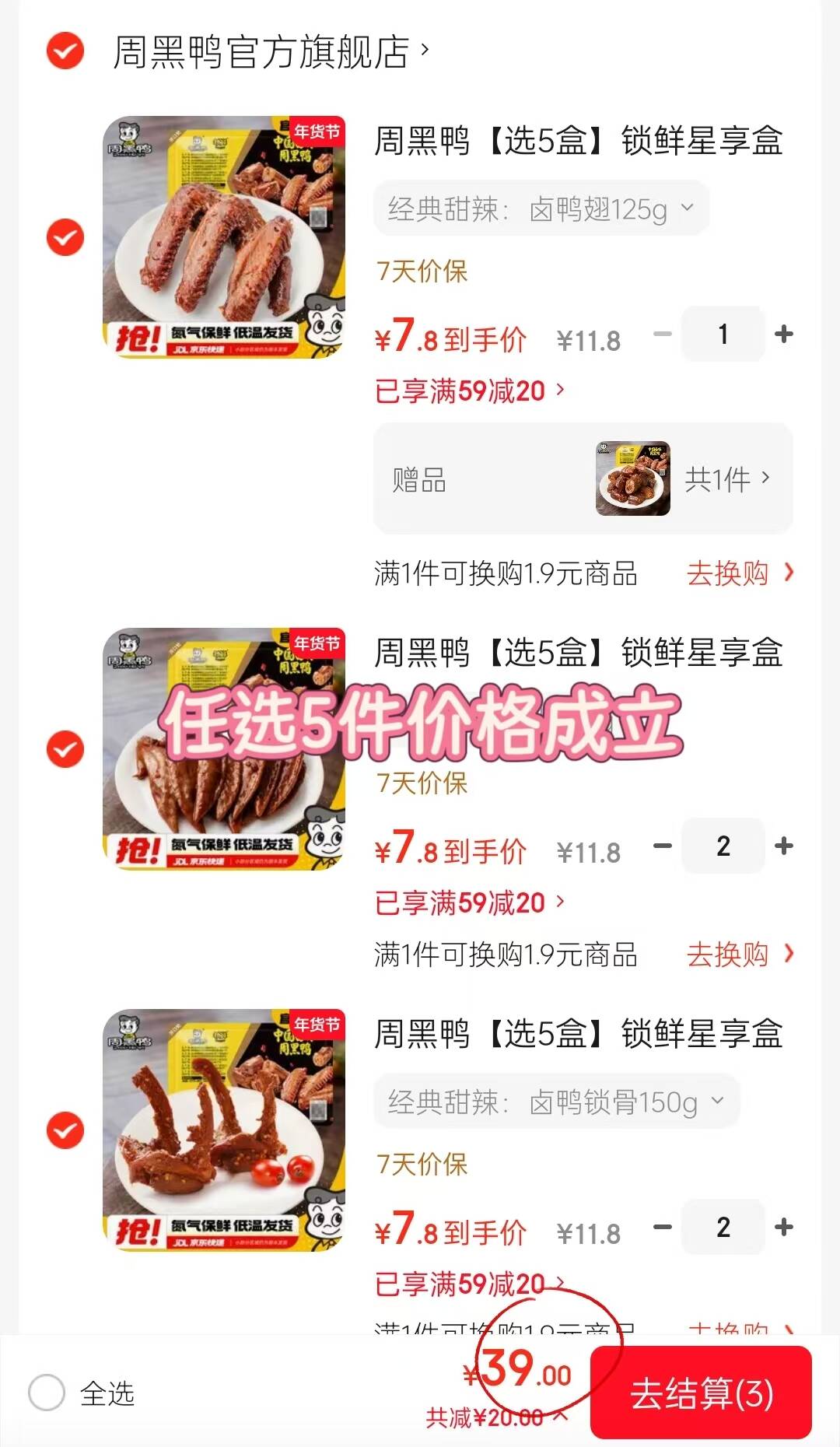Increase quantity of 卤鸭翅125g item
Viewport: 840px width, 1447px height.
784,334
